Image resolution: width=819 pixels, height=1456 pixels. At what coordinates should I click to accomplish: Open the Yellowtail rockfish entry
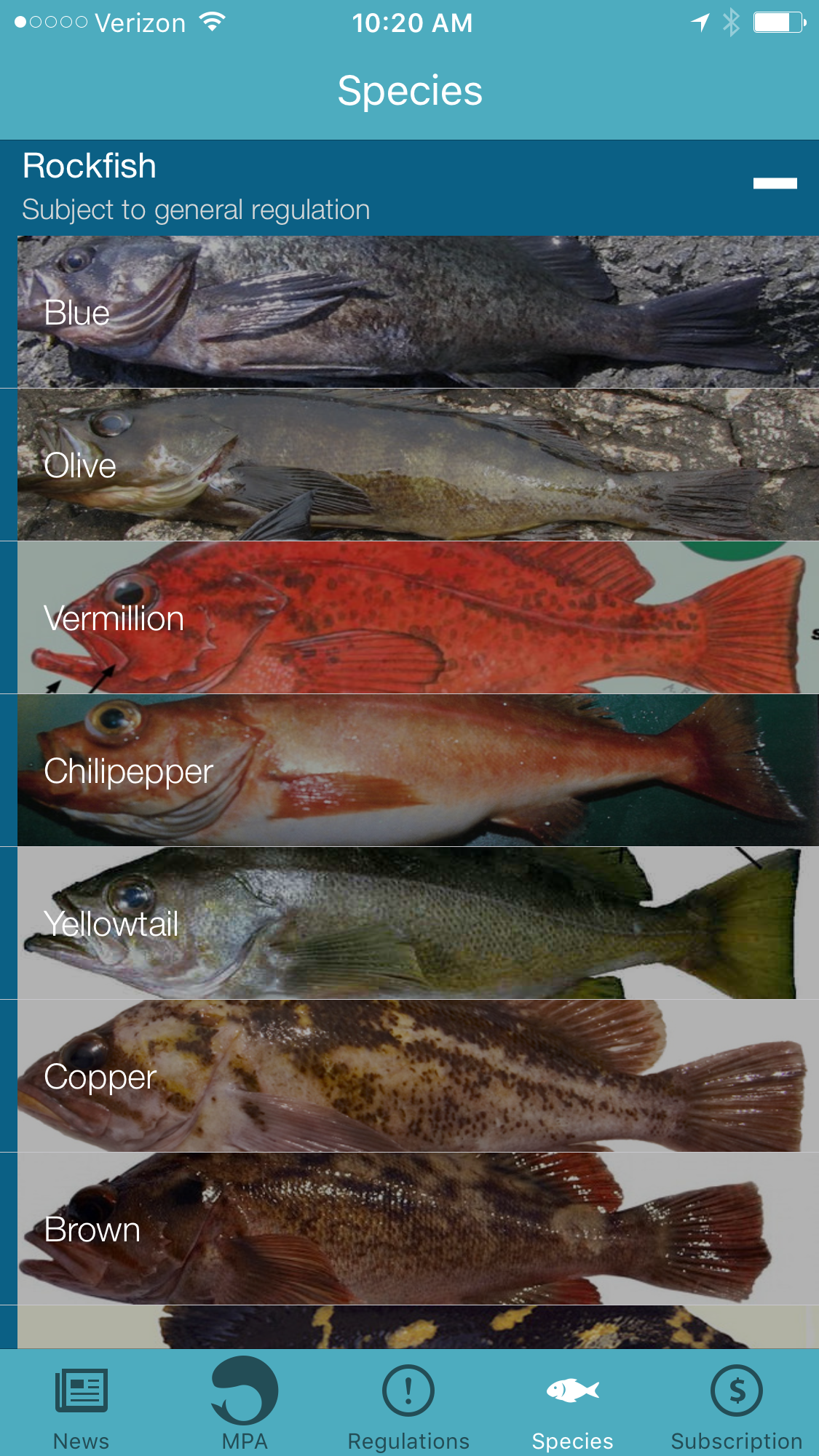[x=417, y=923]
